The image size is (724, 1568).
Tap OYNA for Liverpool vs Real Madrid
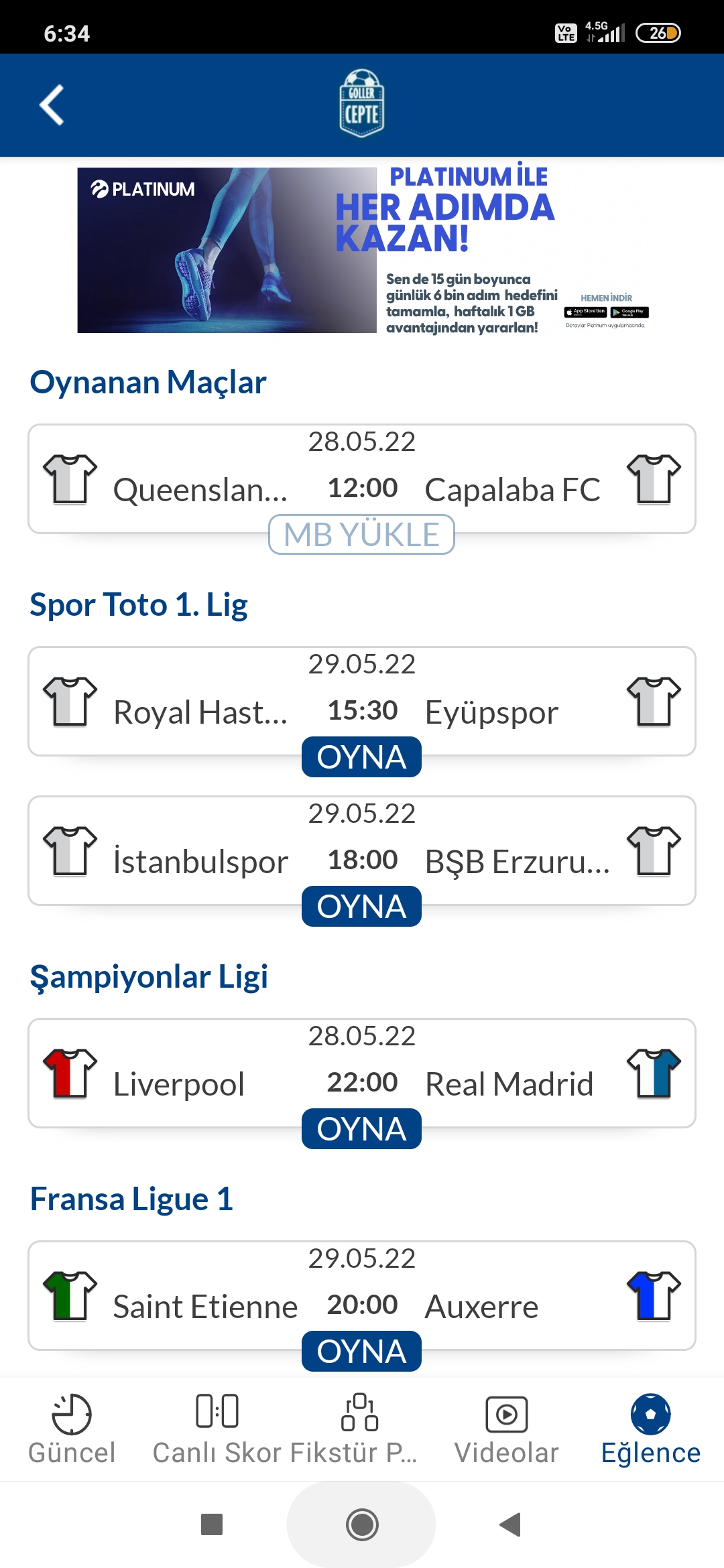coord(361,1128)
